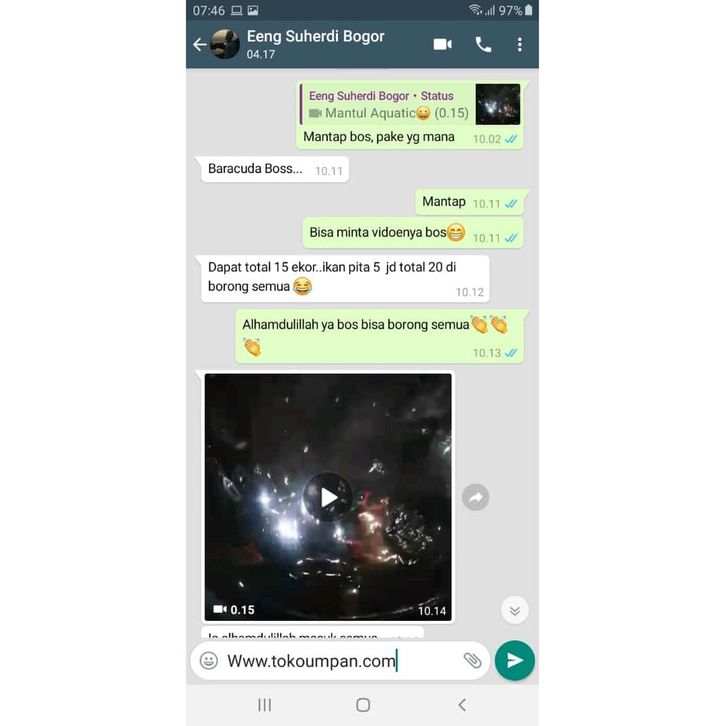Open Eeng Suherdi Bogor contact info
This screenshot has width=726, height=726.
315,44
